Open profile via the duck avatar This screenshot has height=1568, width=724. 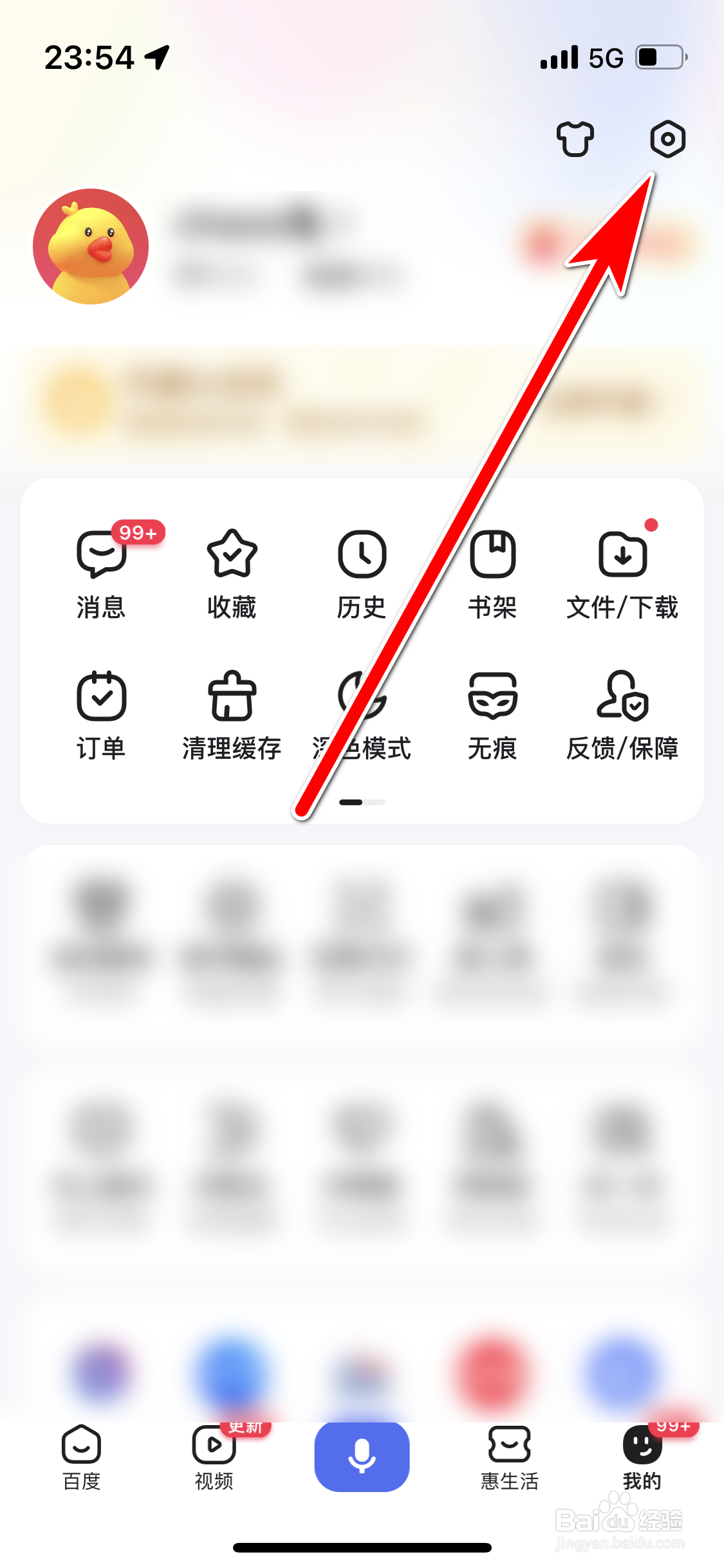[x=90, y=247]
